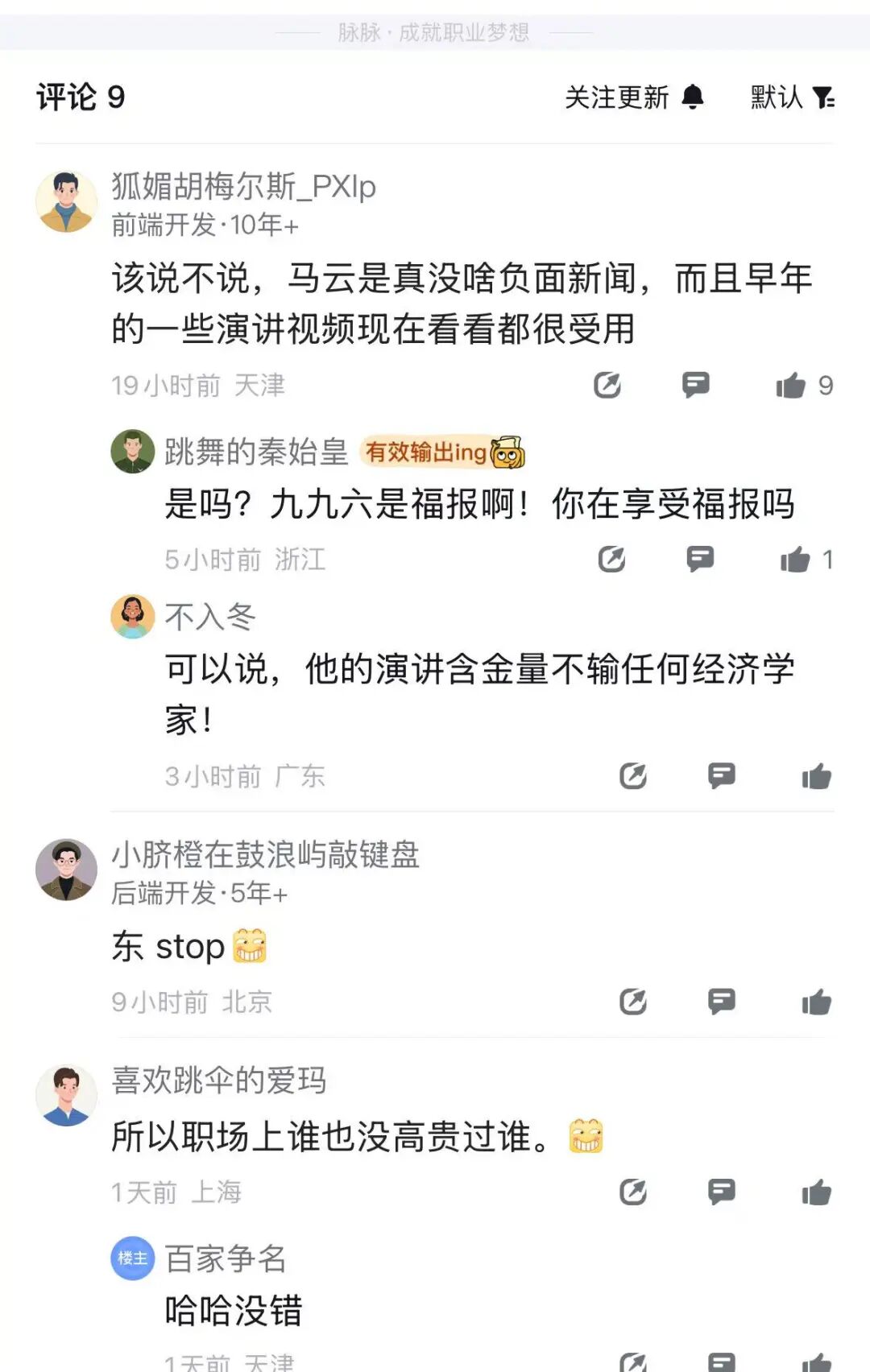
Task: Open 跳舞的秦始皇's username profile
Action: pyautogui.click(x=256, y=452)
